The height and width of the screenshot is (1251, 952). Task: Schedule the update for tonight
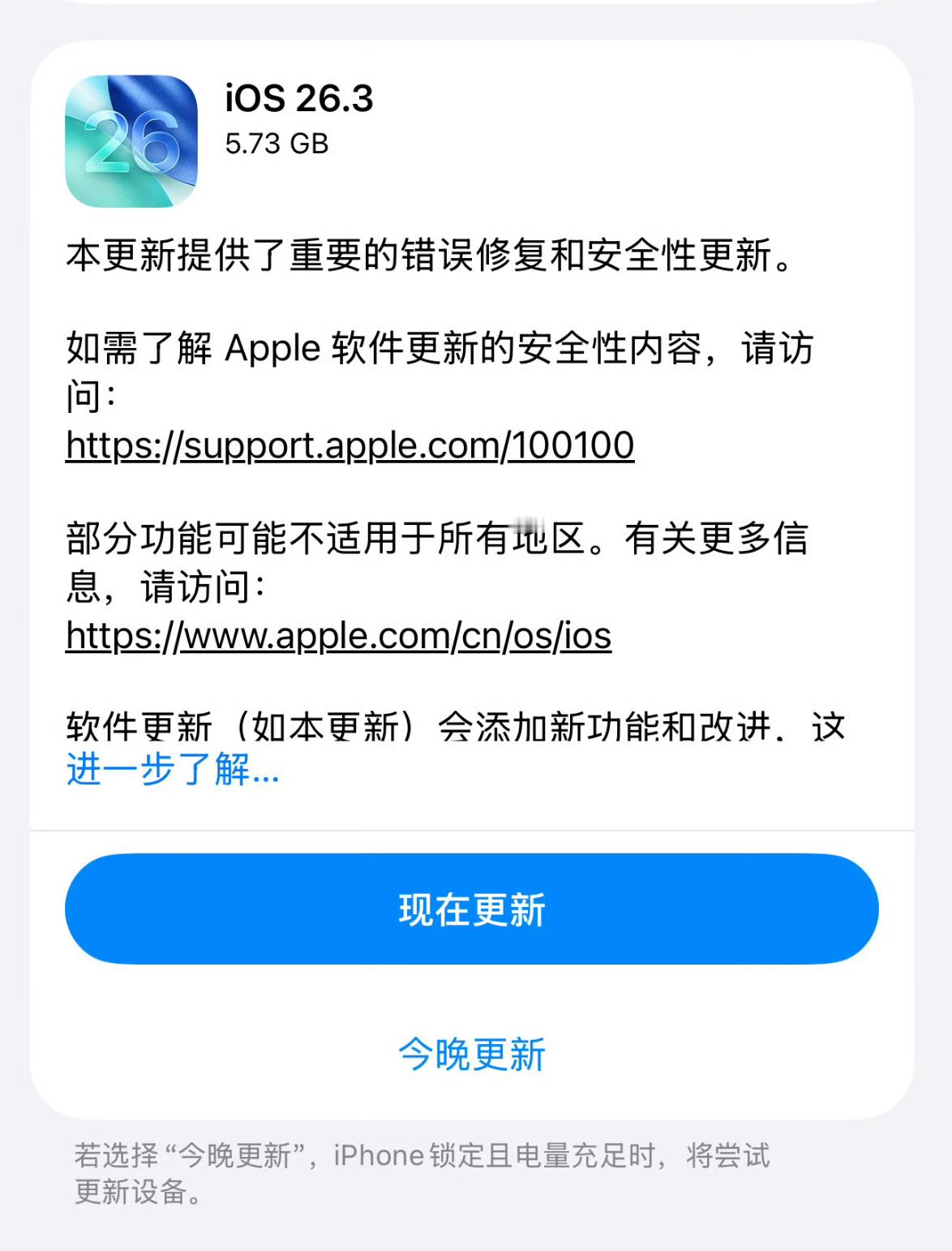(471, 1055)
